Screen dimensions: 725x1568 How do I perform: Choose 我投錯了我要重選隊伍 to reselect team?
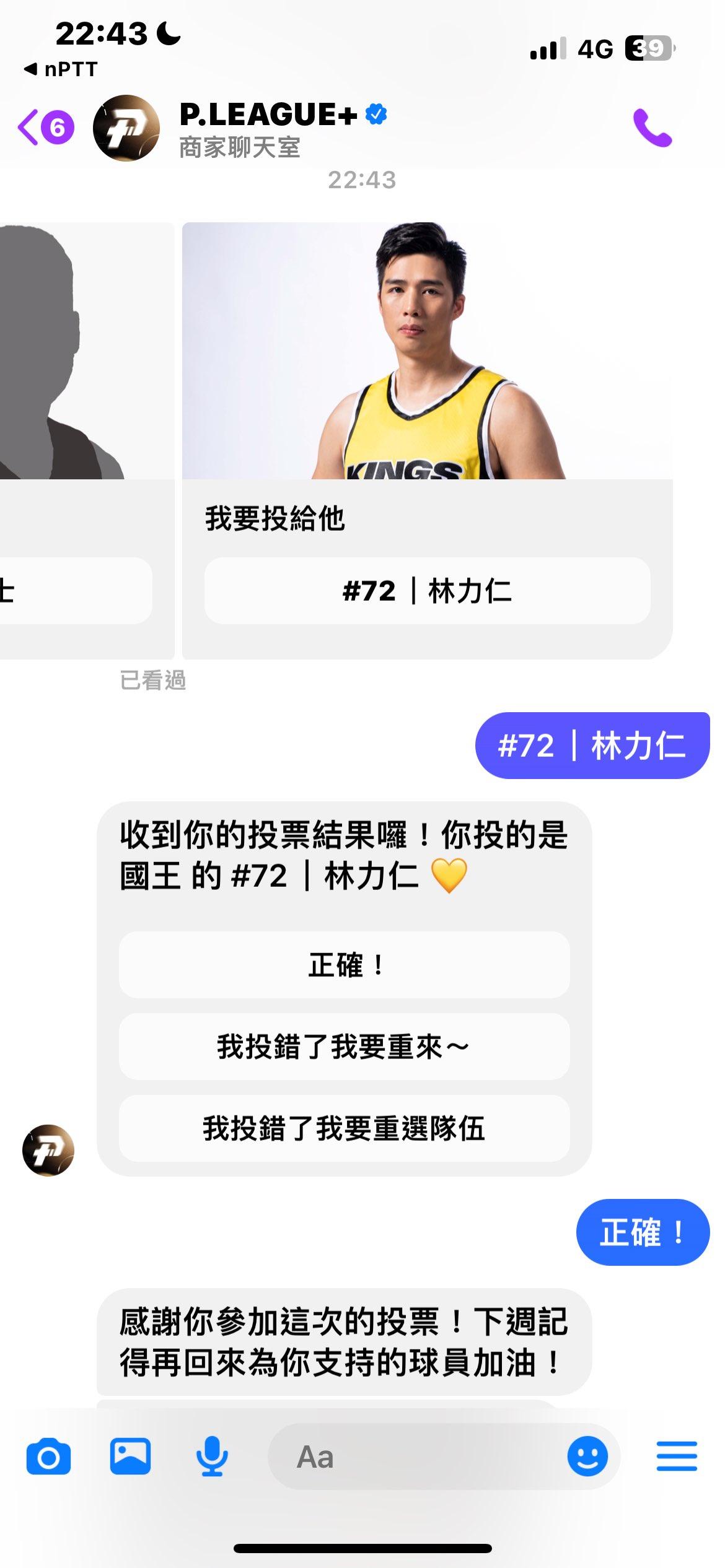344,1128
